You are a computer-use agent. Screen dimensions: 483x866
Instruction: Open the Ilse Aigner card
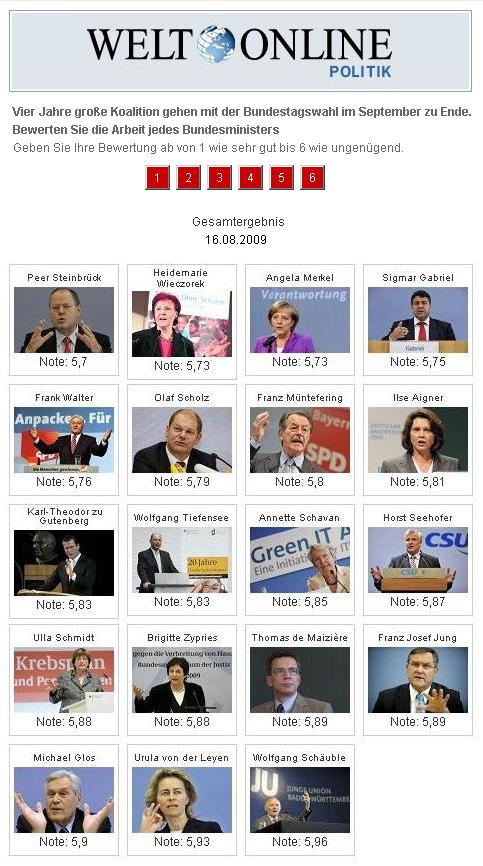[418, 440]
